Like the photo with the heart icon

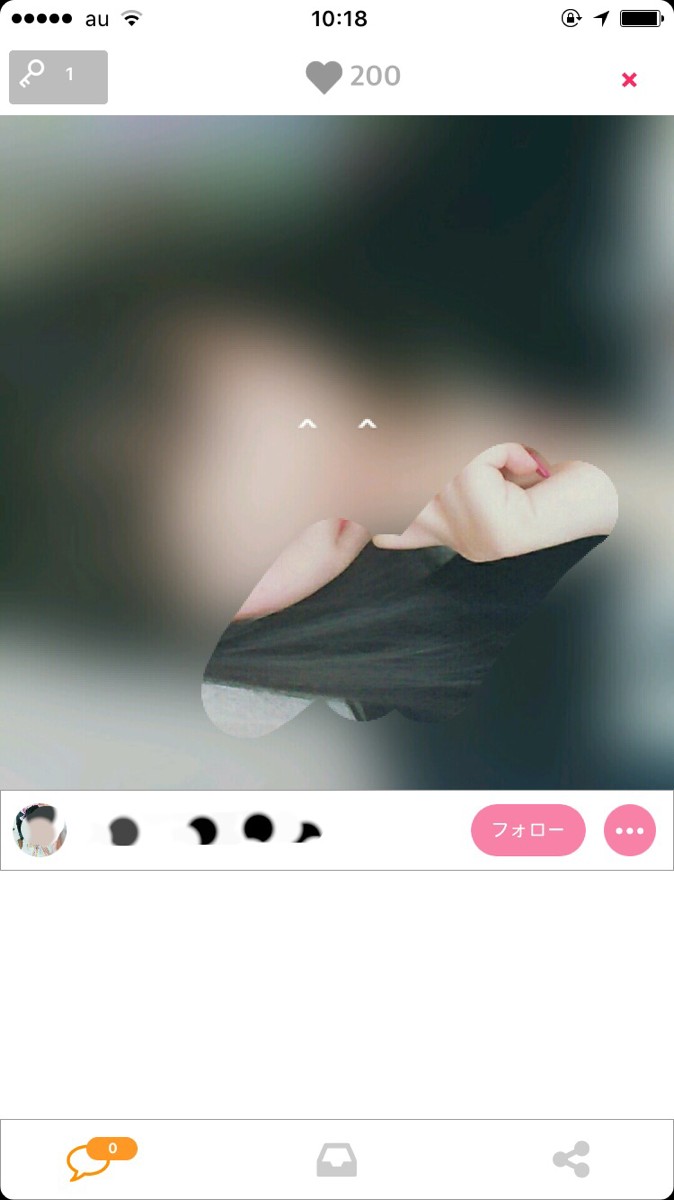[x=324, y=77]
